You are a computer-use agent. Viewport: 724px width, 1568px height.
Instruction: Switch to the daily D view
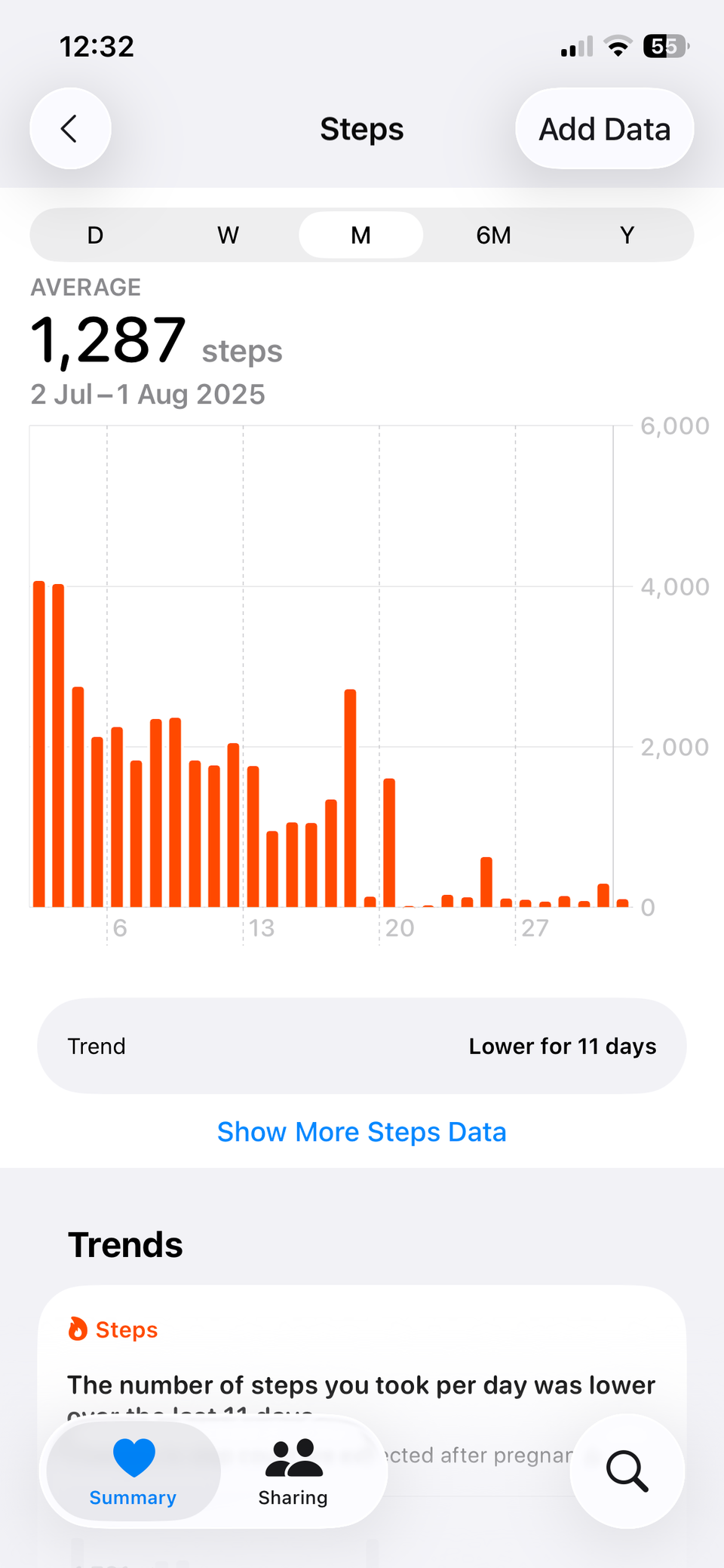pyautogui.click(x=94, y=235)
